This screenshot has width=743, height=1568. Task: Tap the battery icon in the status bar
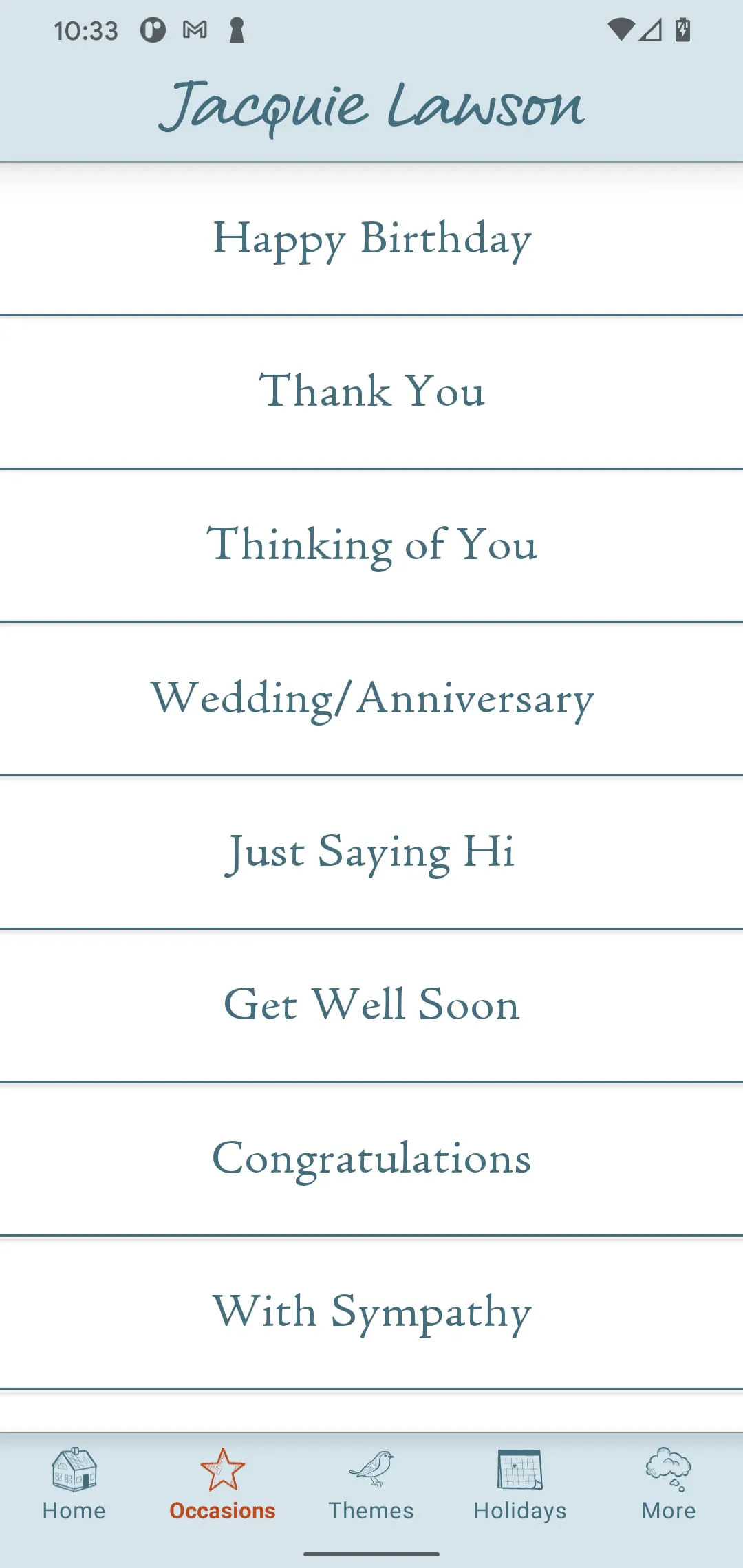coord(682,29)
